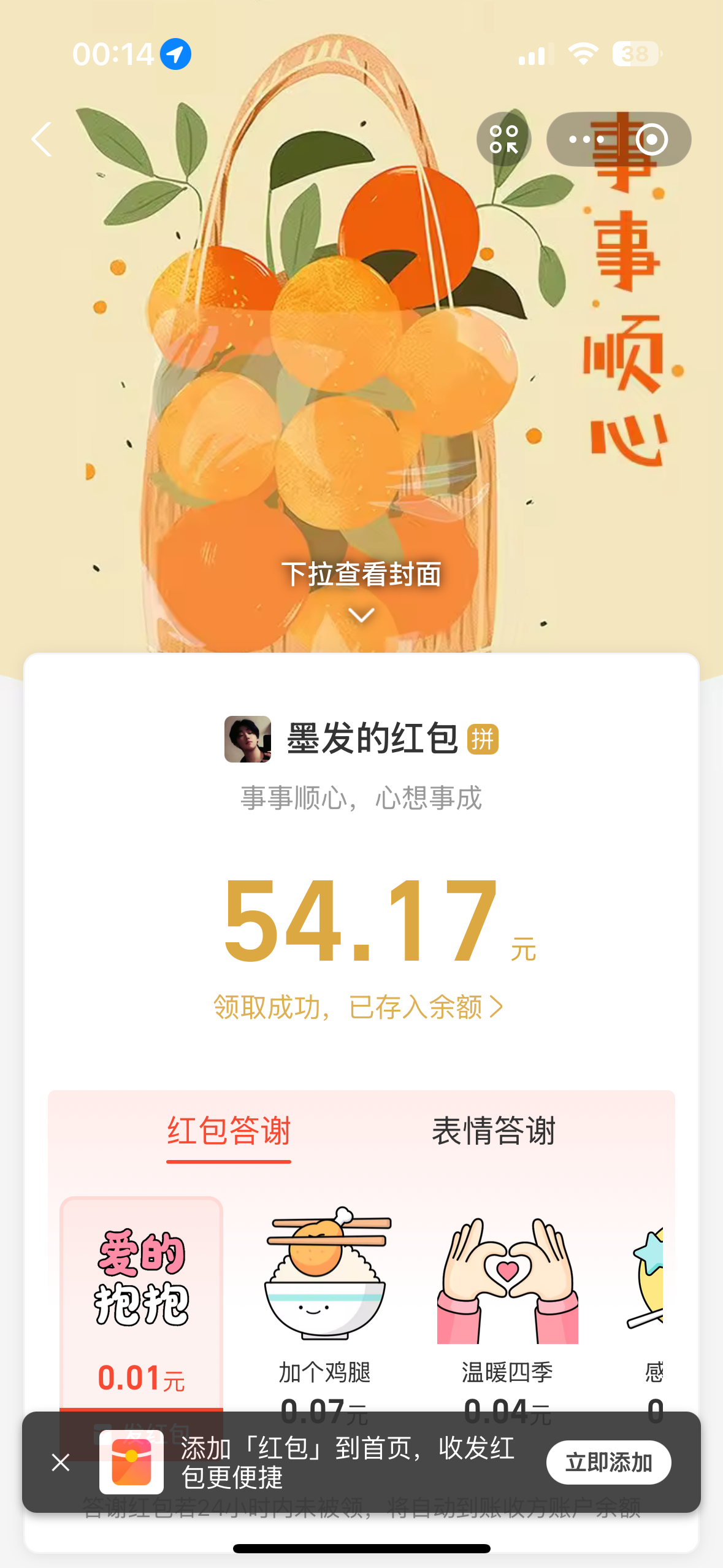Switch to the 红包答谢 tab
The height and width of the screenshot is (1568, 723).
click(229, 1131)
